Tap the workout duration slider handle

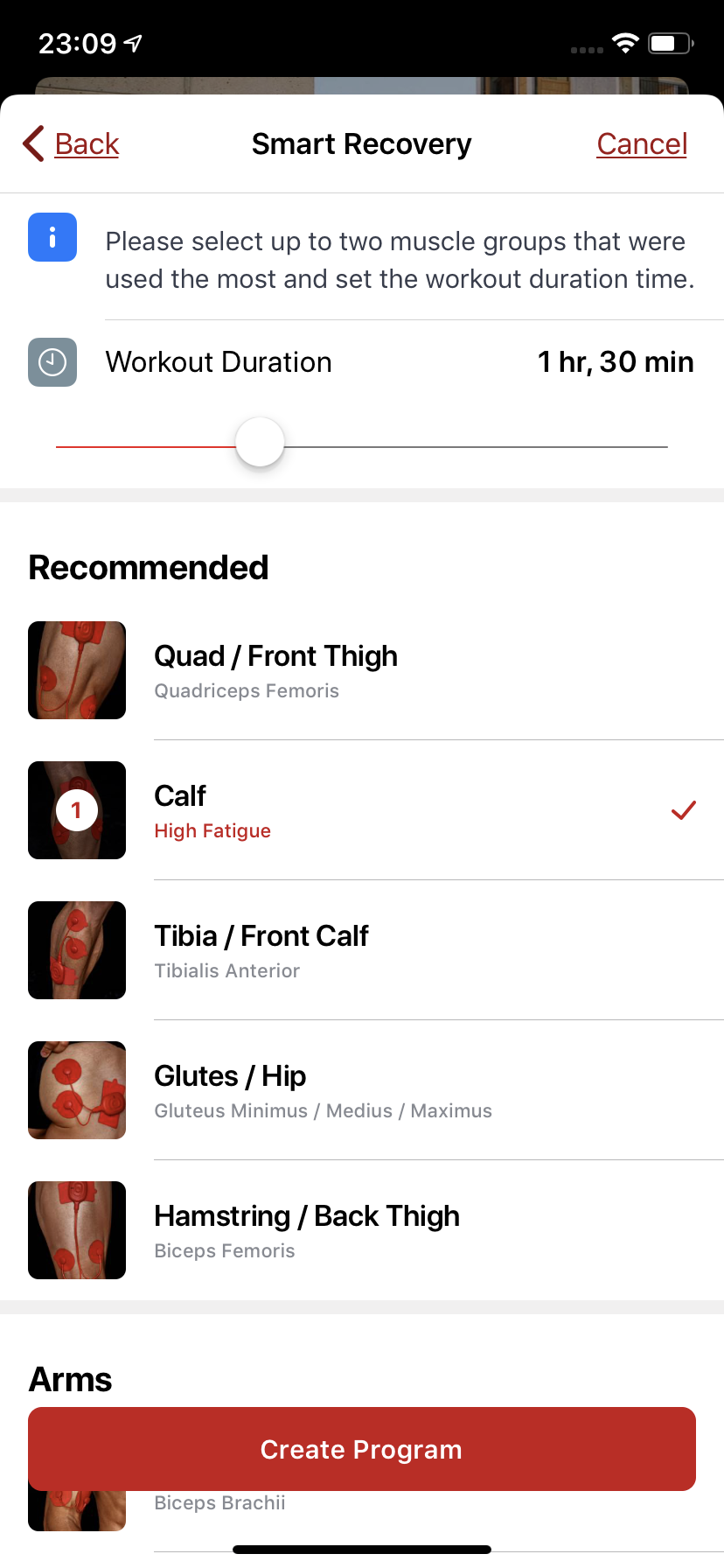260,443
